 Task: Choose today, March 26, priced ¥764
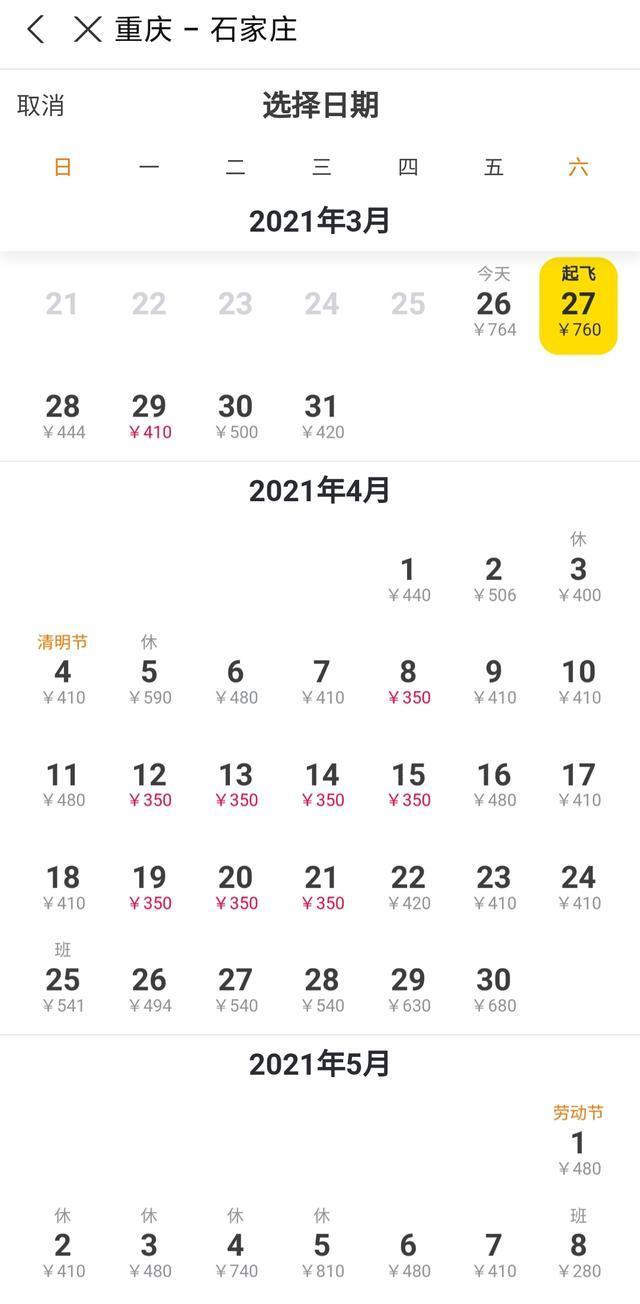(494, 306)
